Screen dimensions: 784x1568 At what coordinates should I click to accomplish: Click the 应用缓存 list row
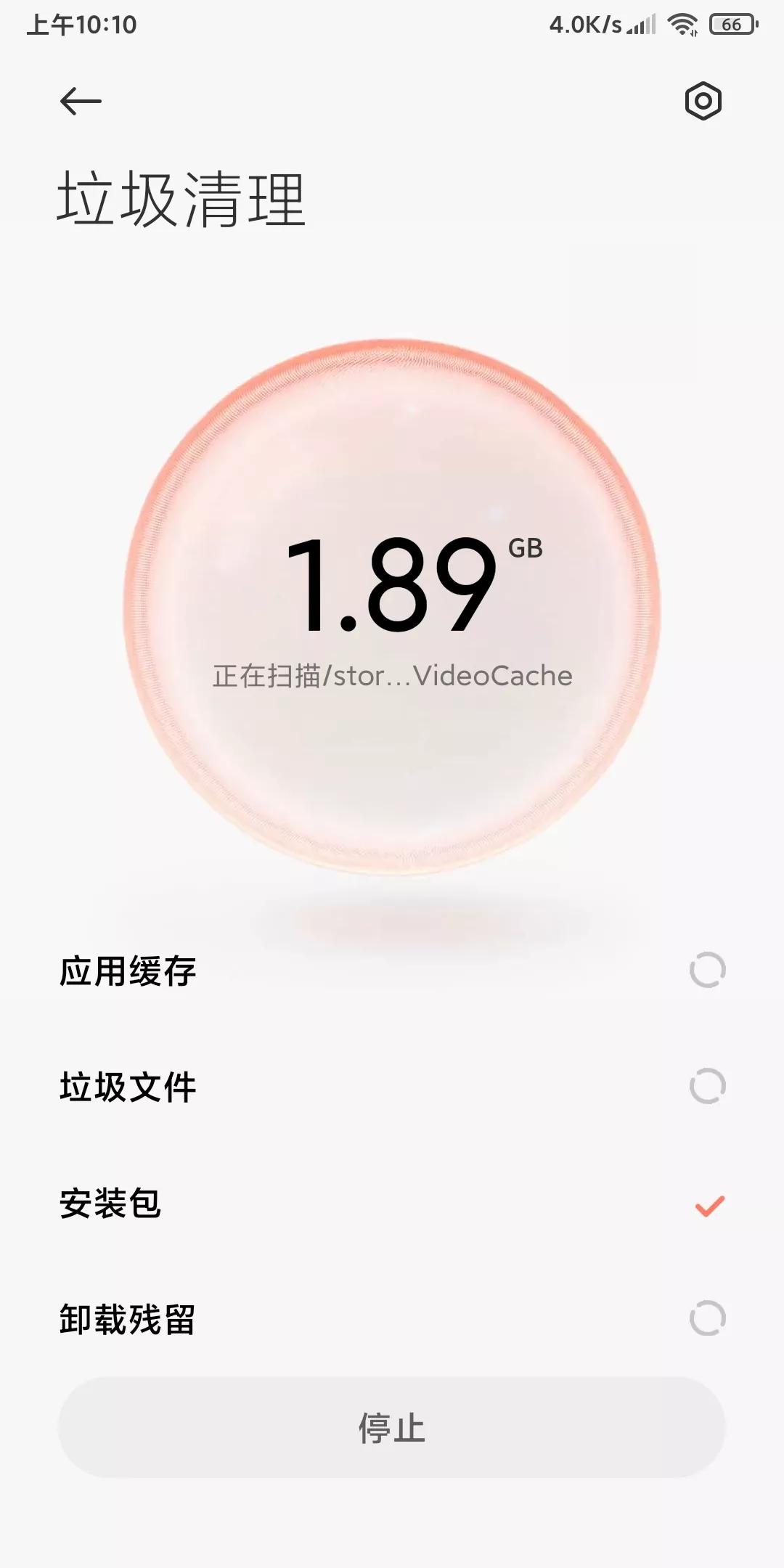coord(392,968)
